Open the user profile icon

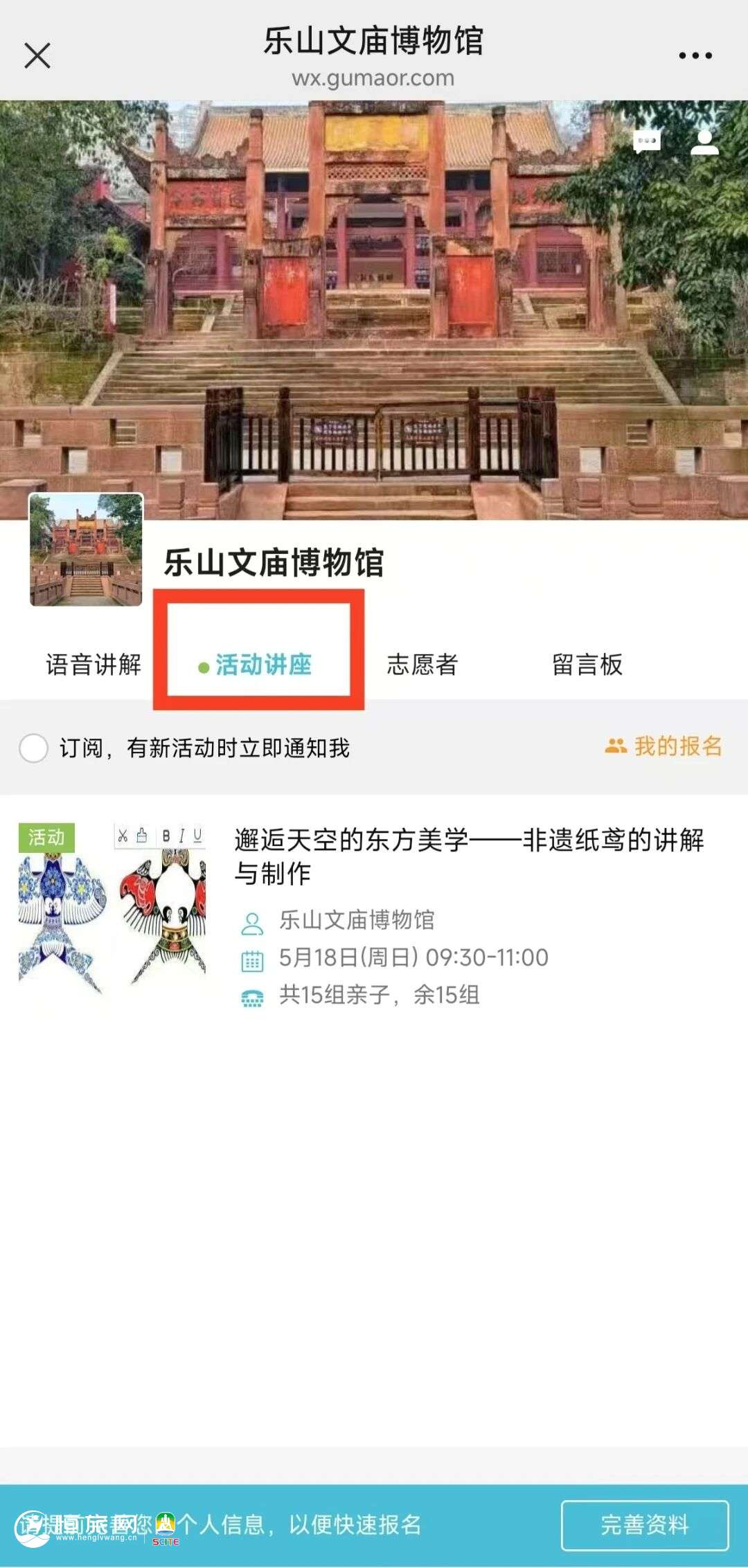(x=704, y=141)
